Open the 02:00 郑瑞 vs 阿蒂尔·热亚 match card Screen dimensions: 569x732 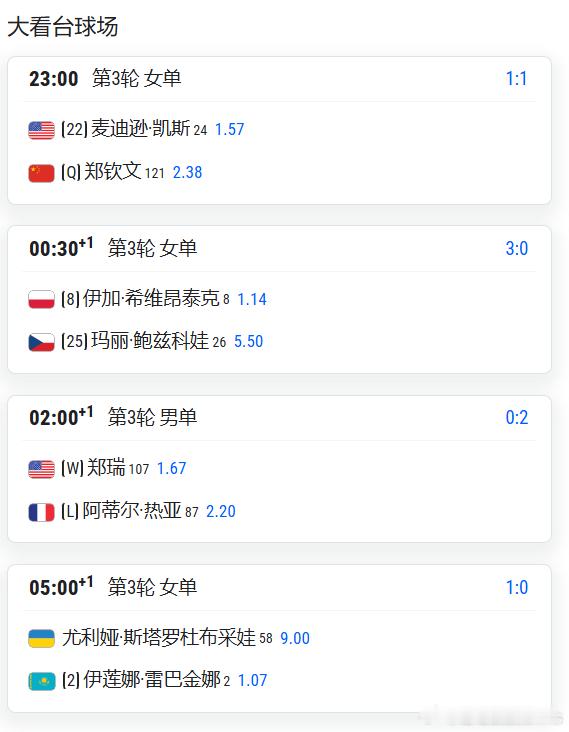point(279,469)
